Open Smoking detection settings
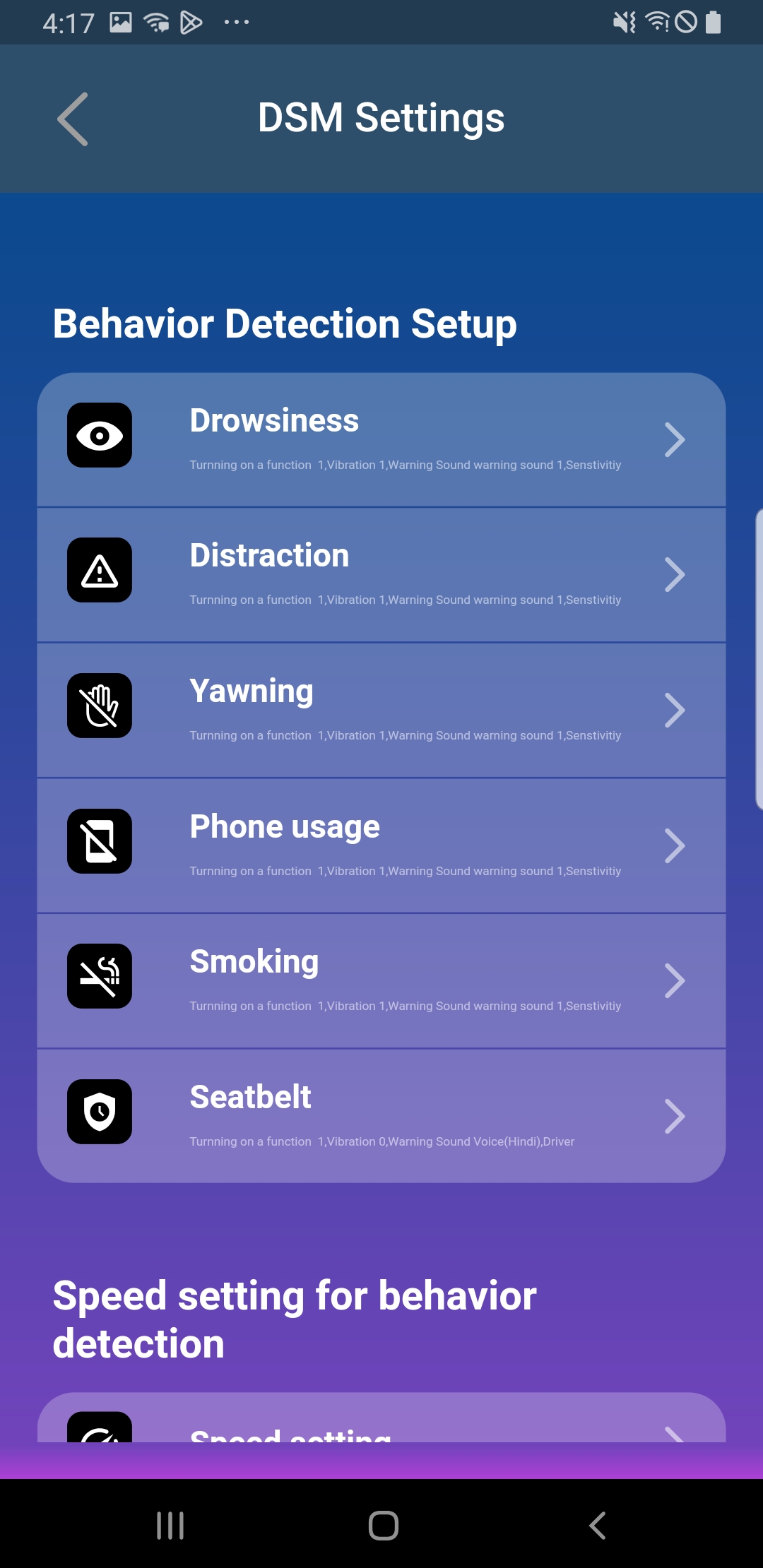This screenshot has width=763, height=1568. click(381, 980)
